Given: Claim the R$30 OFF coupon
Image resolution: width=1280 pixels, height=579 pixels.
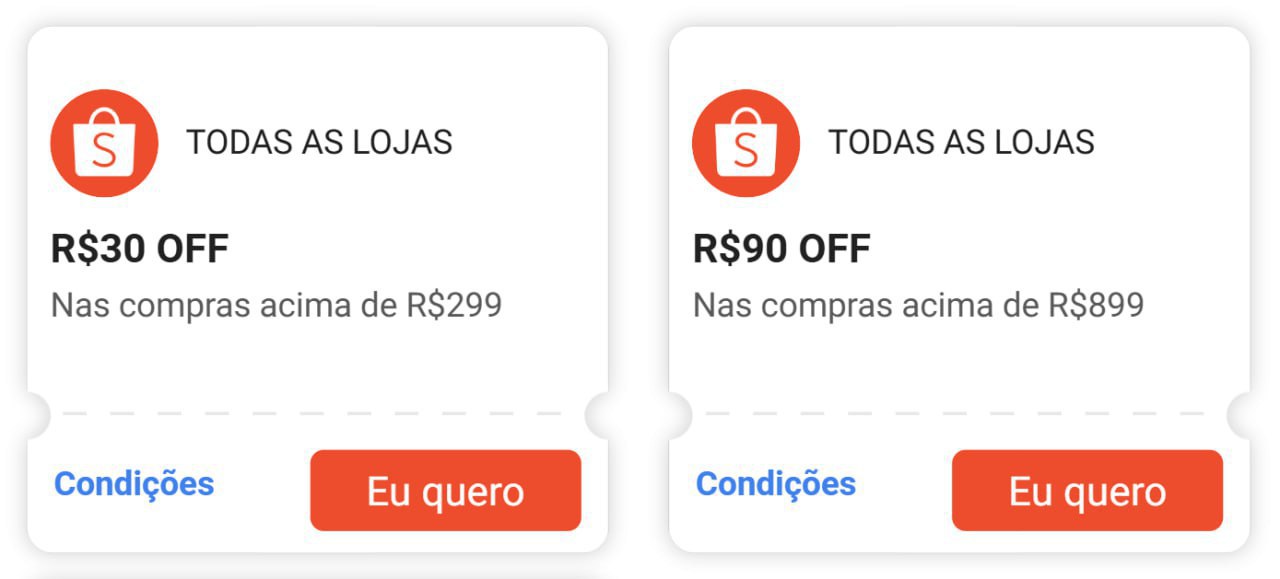Looking at the screenshot, I should (445, 490).
